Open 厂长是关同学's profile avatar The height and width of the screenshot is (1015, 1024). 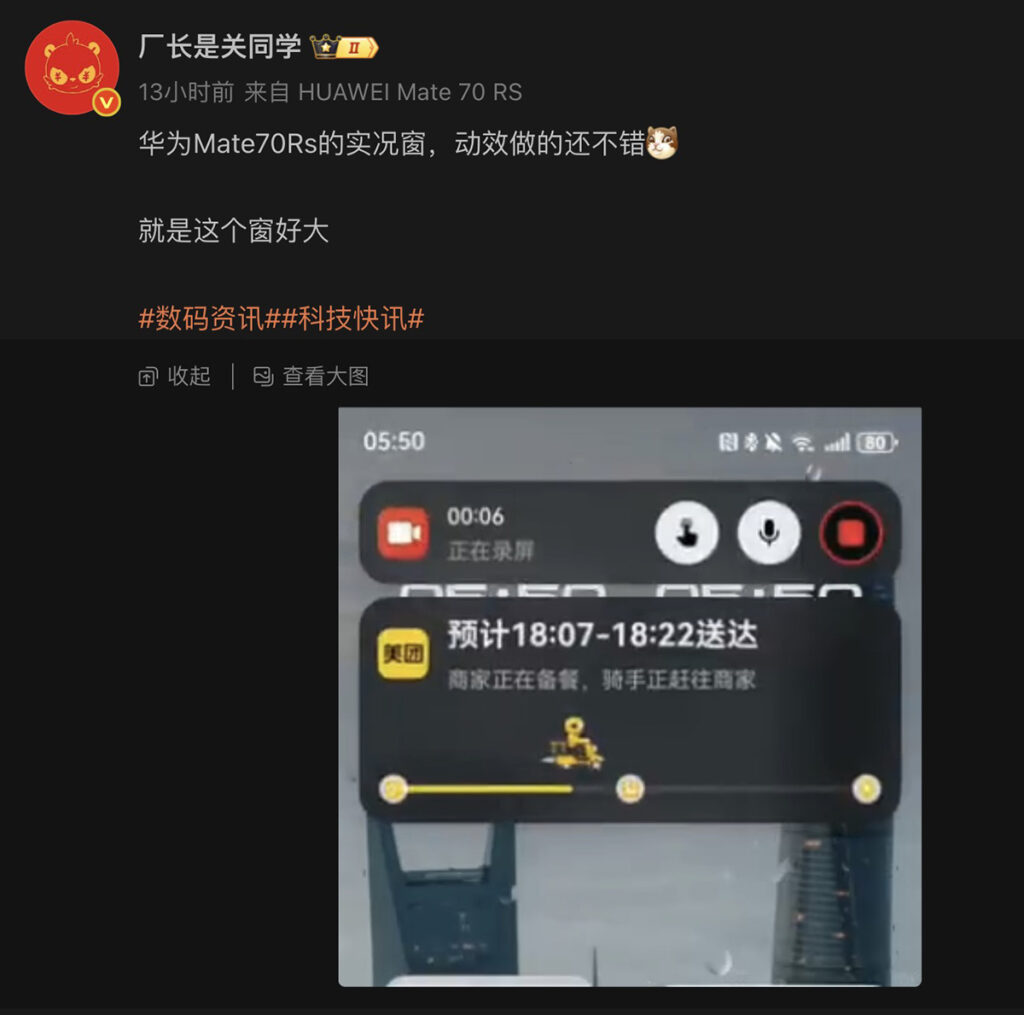(x=71, y=68)
